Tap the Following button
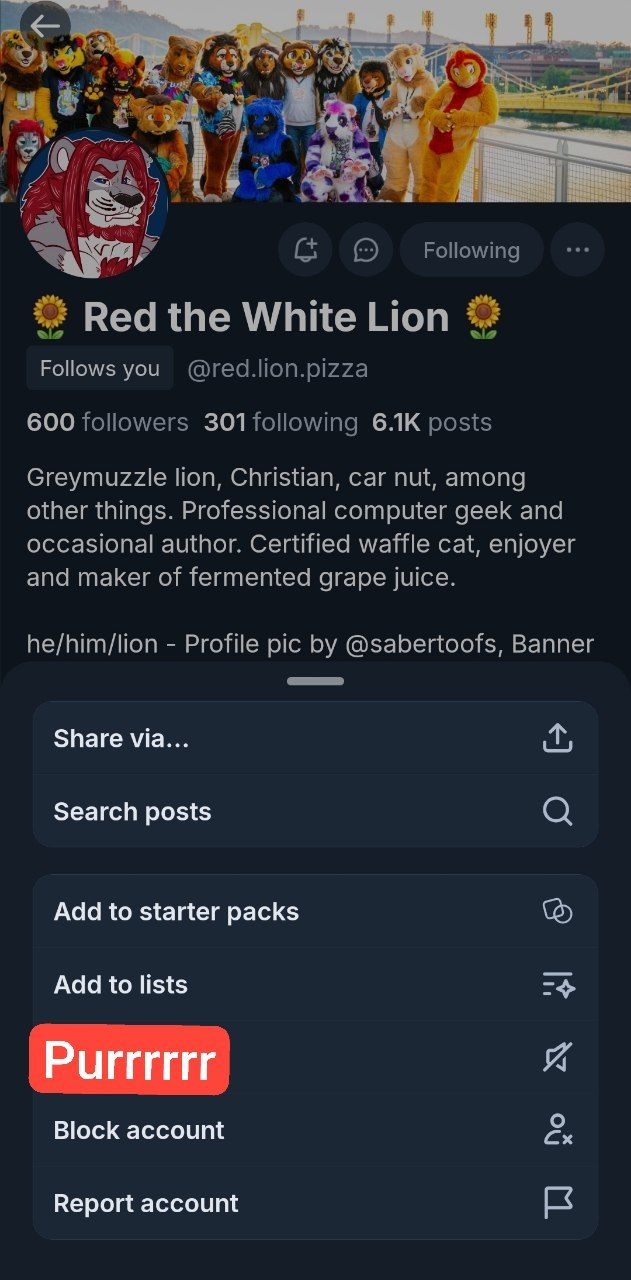Image resolution: width=631 pixels, height=1280 pixels. [471, 250]
